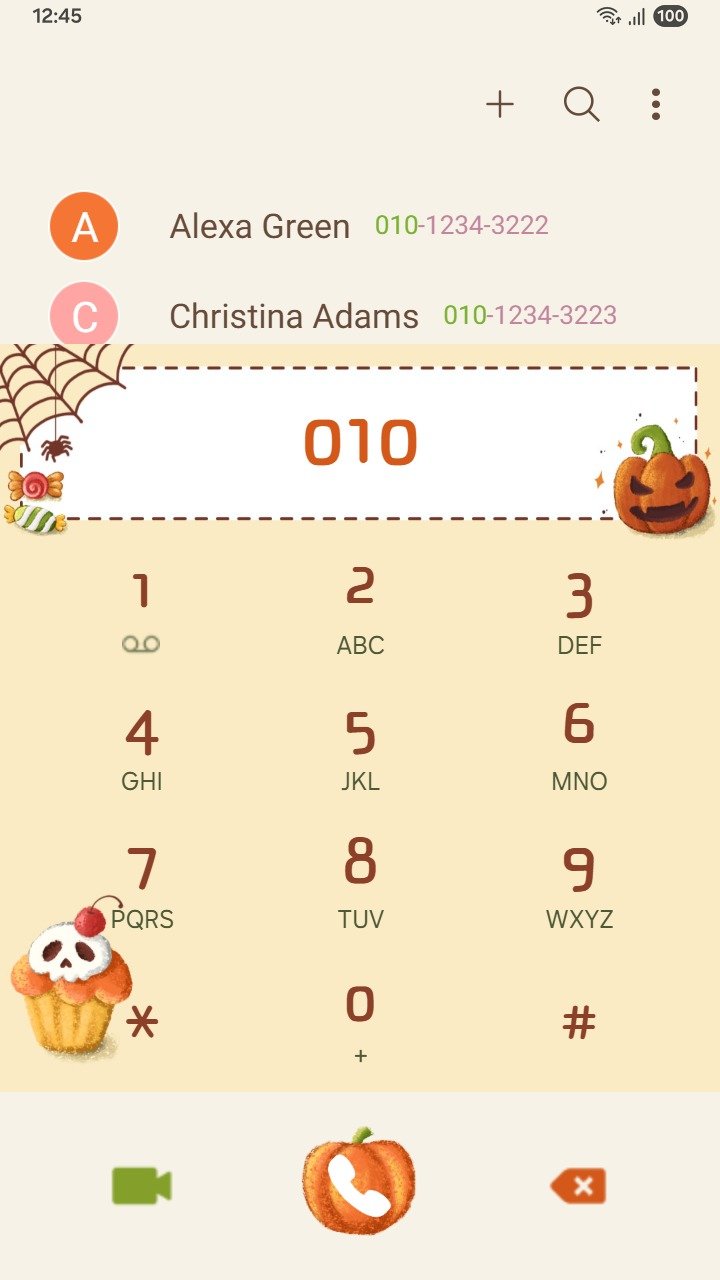Delete last digit with backspace
This screenshot has width=720, height=1280.
click(x=578, y=1186)
